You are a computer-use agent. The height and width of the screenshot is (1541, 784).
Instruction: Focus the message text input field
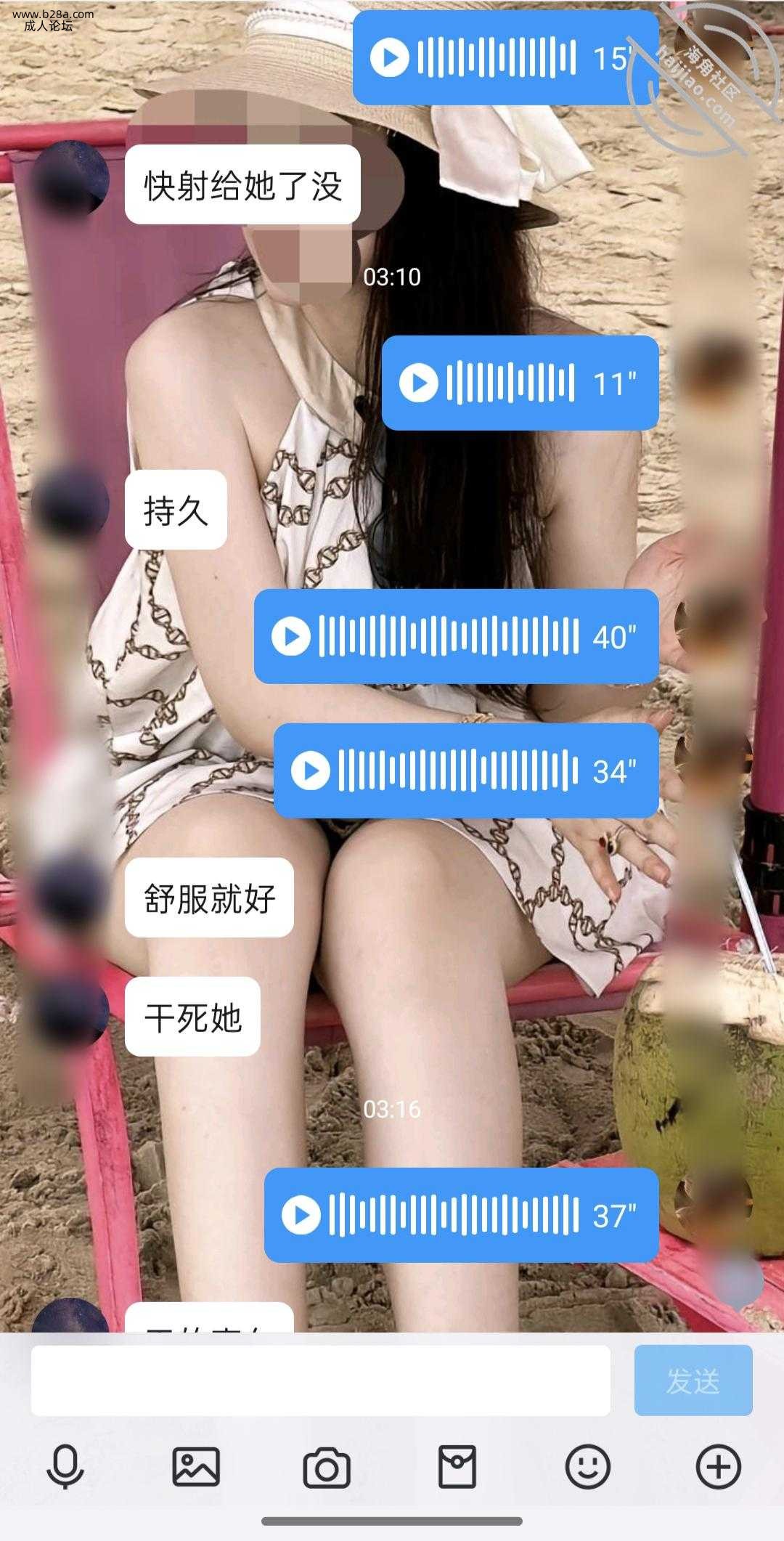coord(320,1381)
